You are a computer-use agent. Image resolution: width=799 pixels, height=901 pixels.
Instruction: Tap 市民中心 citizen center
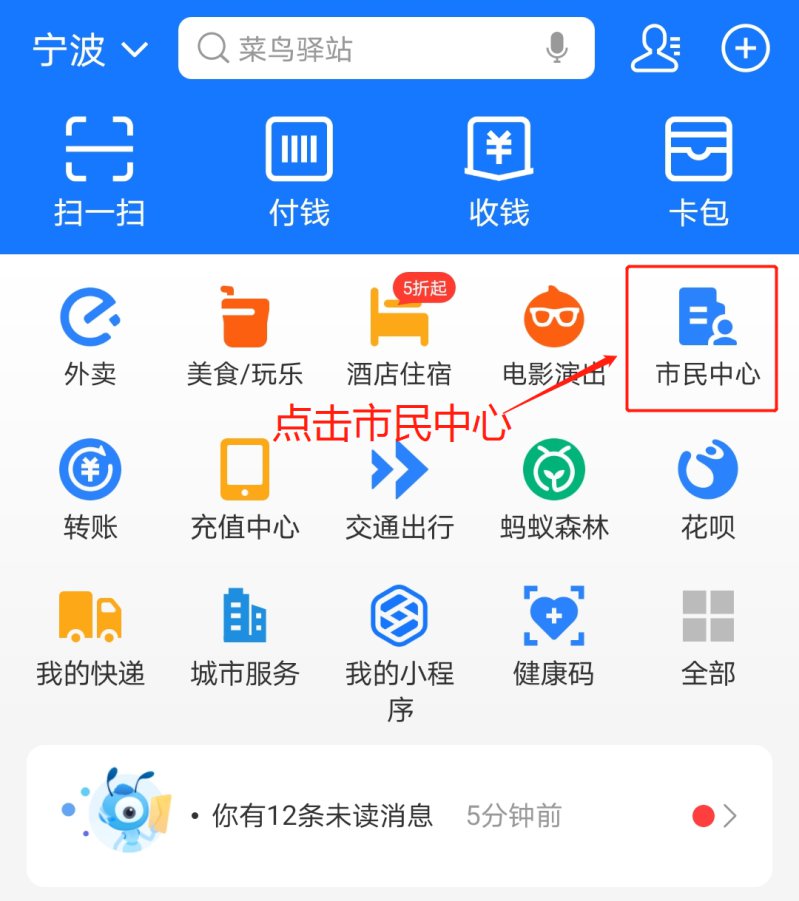(x=707, y=337)
